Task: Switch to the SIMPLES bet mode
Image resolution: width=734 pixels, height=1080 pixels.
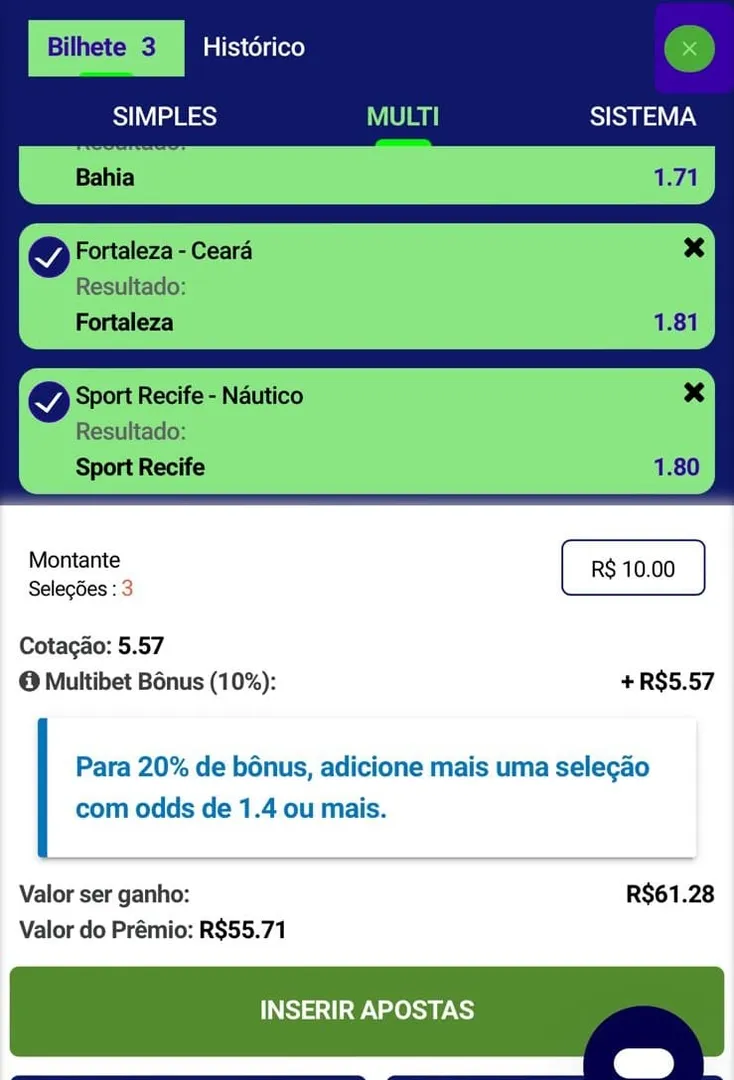Action: point(164,116)
